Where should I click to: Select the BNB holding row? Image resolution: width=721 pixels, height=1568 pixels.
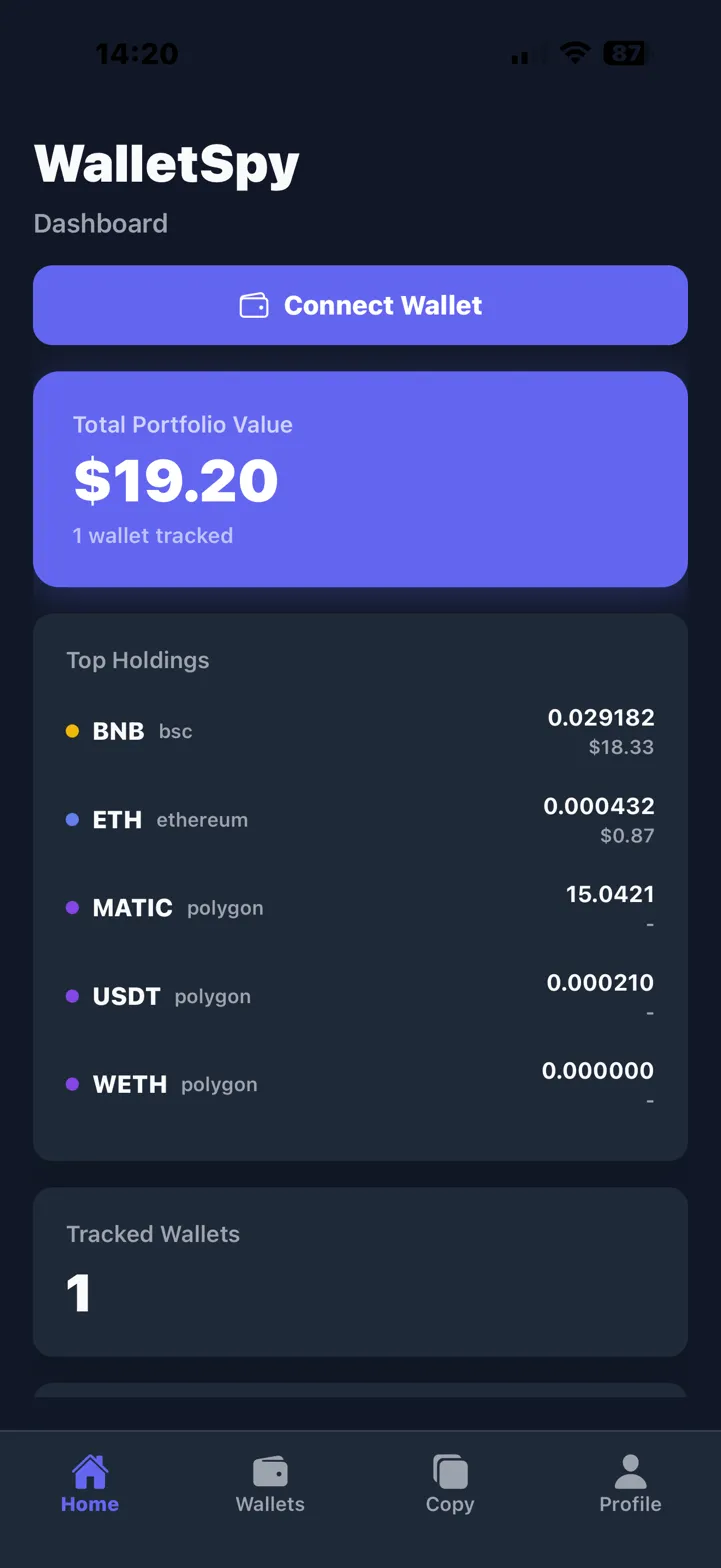(x=360, y=731)
